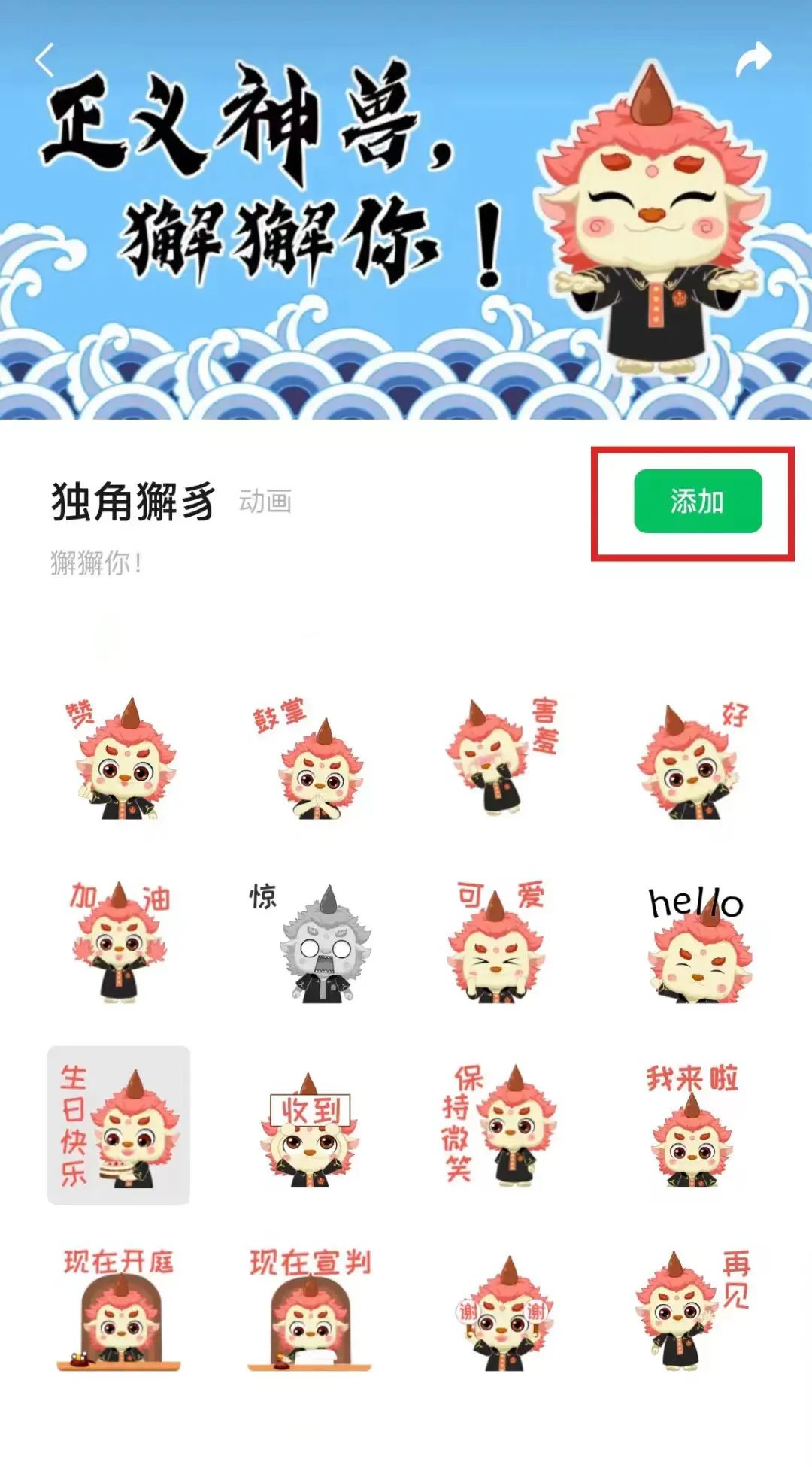The image size is (812, 1468).
Task: Preview the 保持微笑 sticker
Action: click(x=500, y=1126)
